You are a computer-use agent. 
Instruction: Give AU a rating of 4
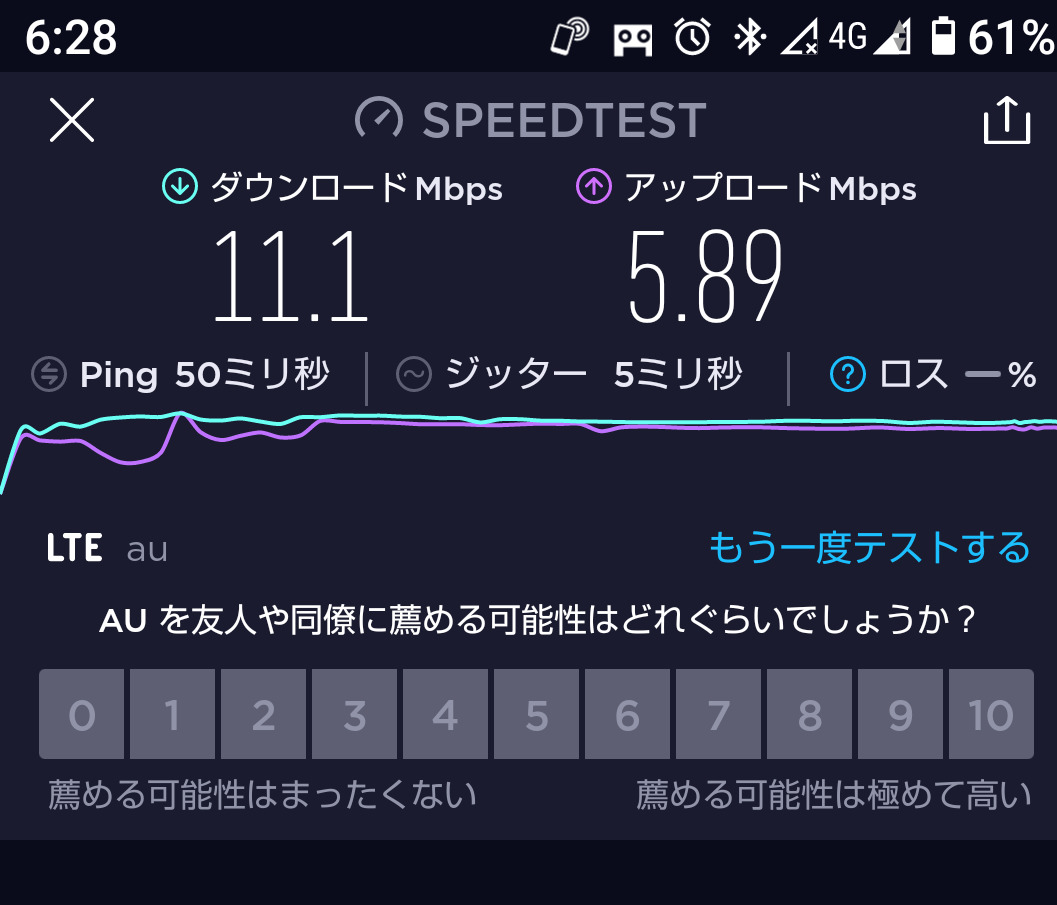click(x=446, y=714)
